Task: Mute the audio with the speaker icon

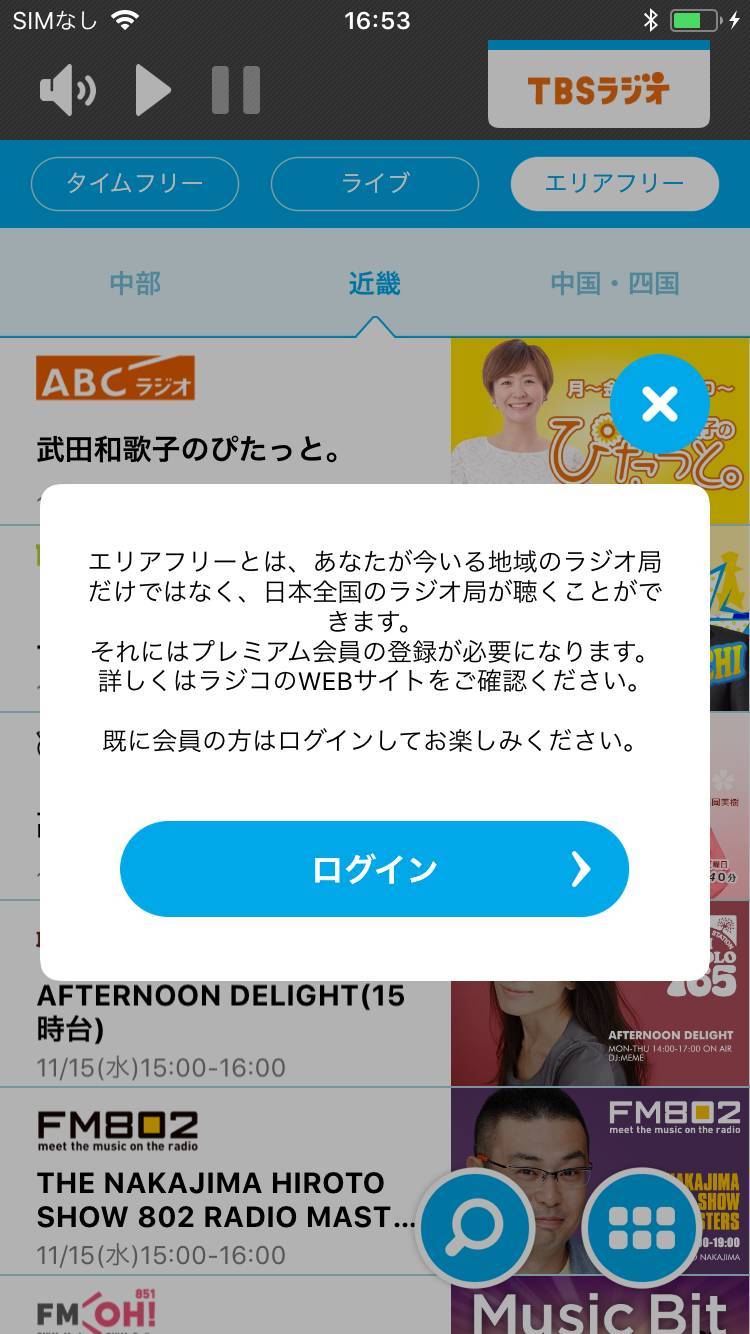Action: pos(65,89)
